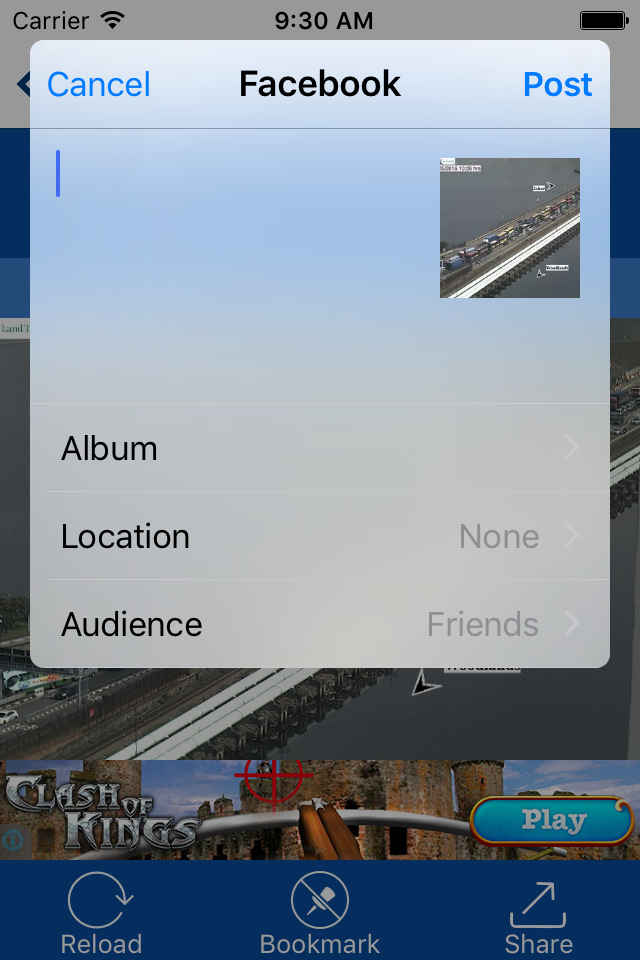The image size is (640, 960).
Task: Reload the traffic camera image
Action: point(101,912)
